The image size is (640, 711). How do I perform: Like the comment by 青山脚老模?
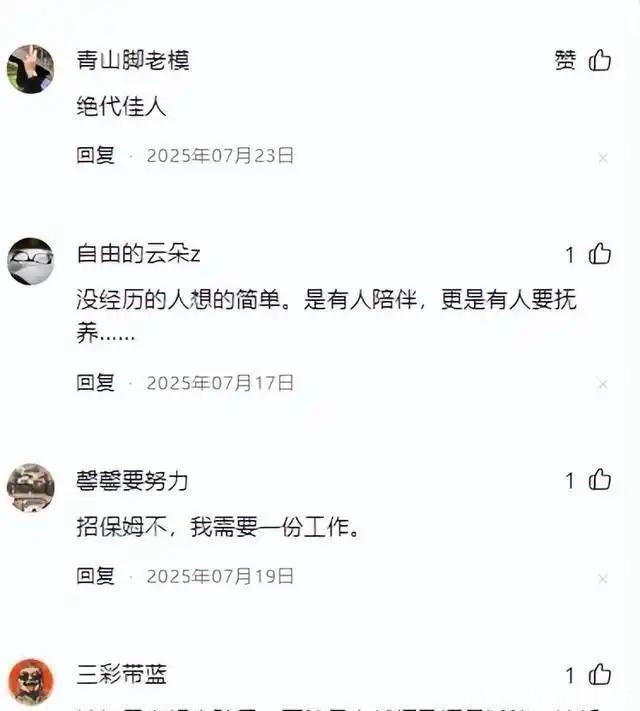(x=599, y=60)
